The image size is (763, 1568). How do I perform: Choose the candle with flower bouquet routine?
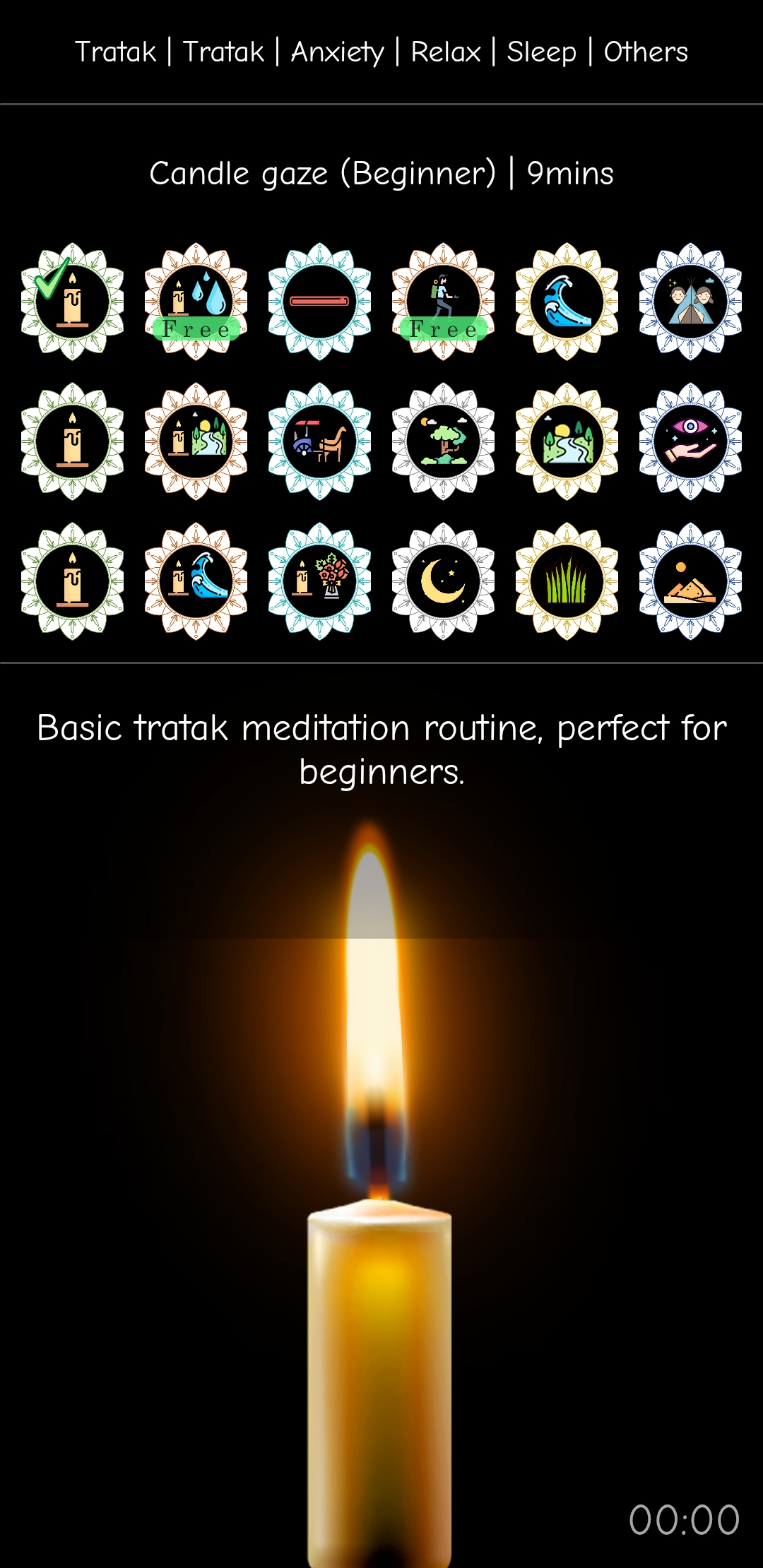[319, 581]
